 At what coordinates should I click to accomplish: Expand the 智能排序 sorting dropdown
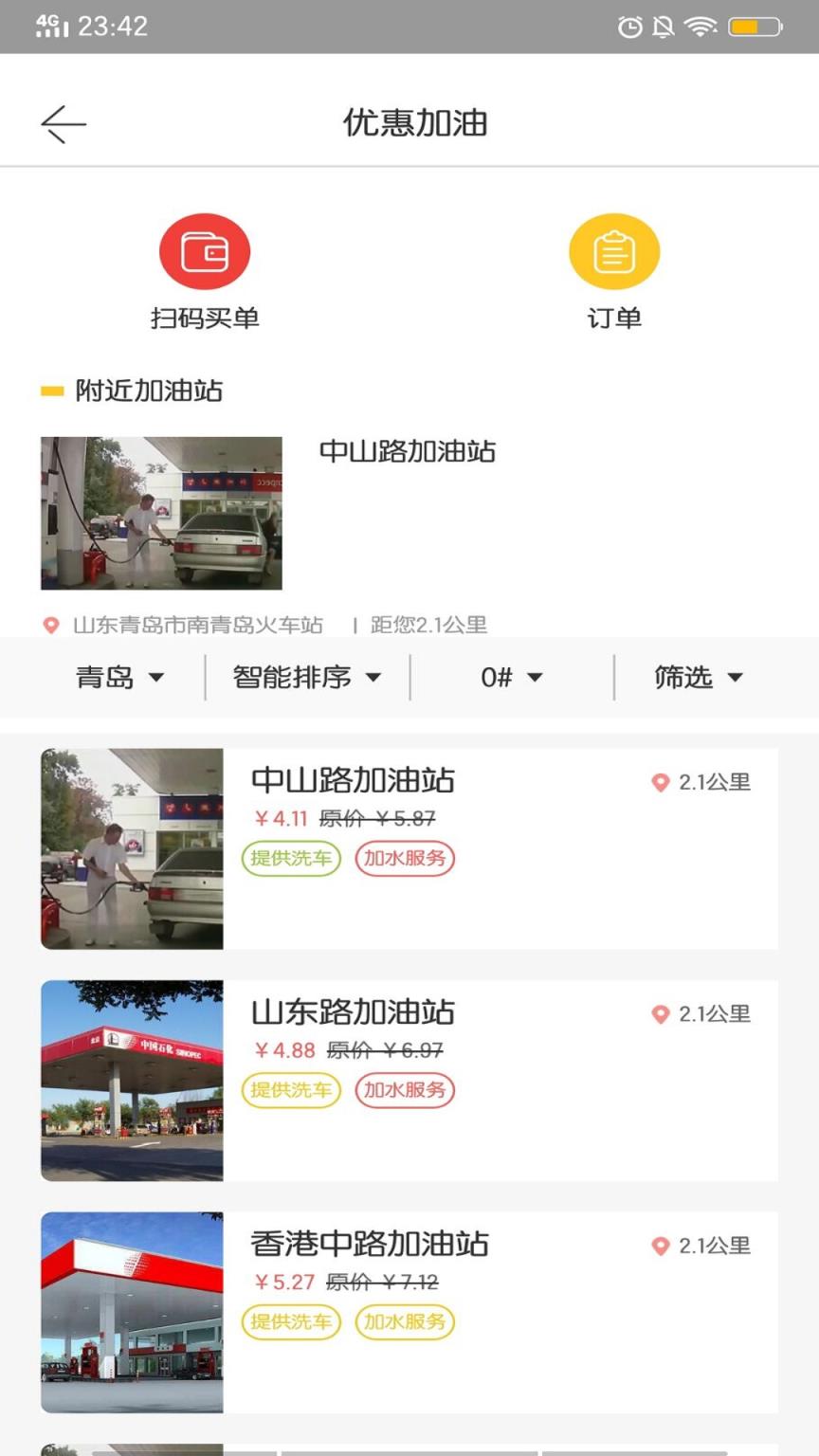coord(303,677)
